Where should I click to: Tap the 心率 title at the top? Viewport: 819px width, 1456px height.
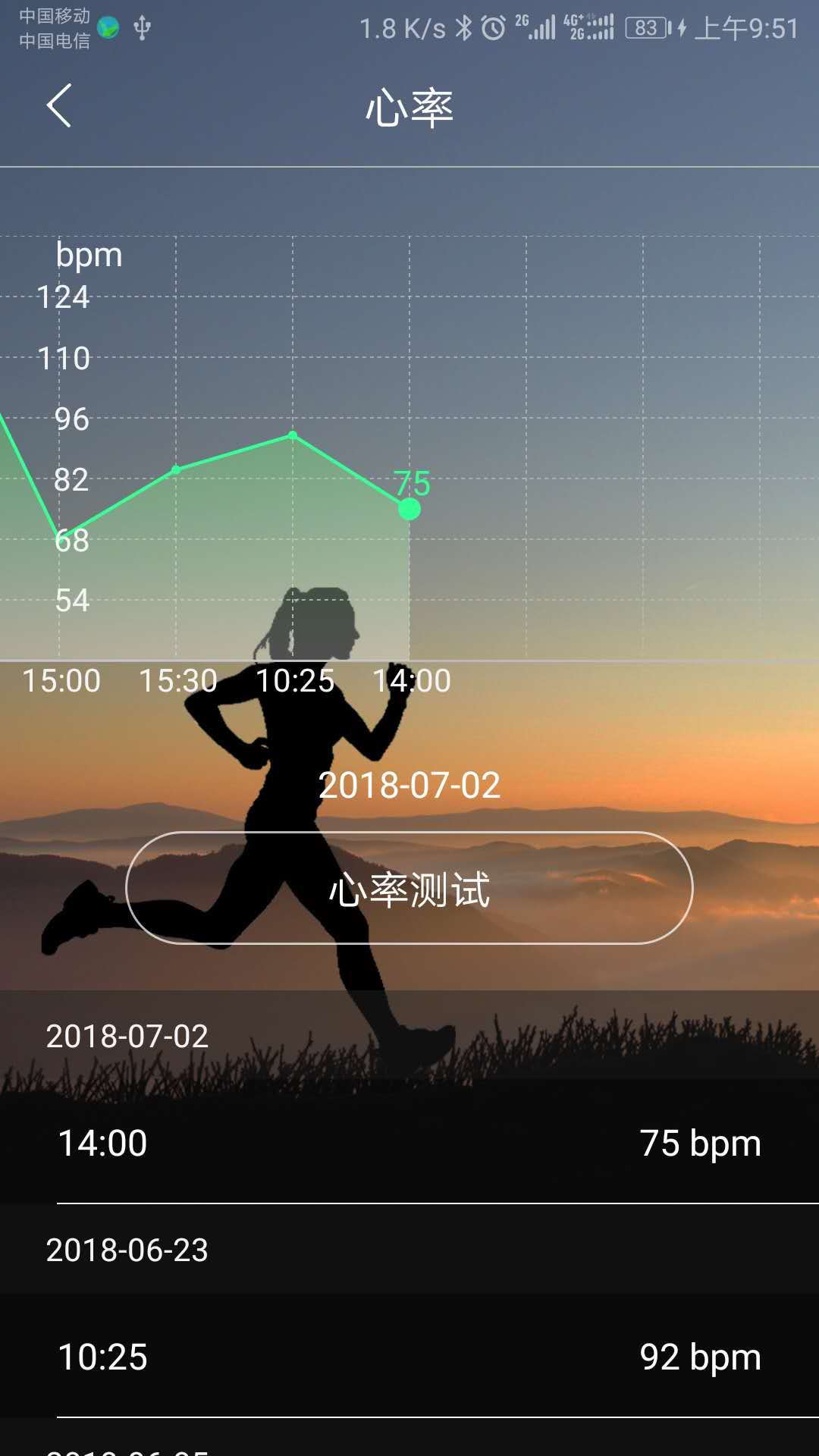click(x=409, y=108)
